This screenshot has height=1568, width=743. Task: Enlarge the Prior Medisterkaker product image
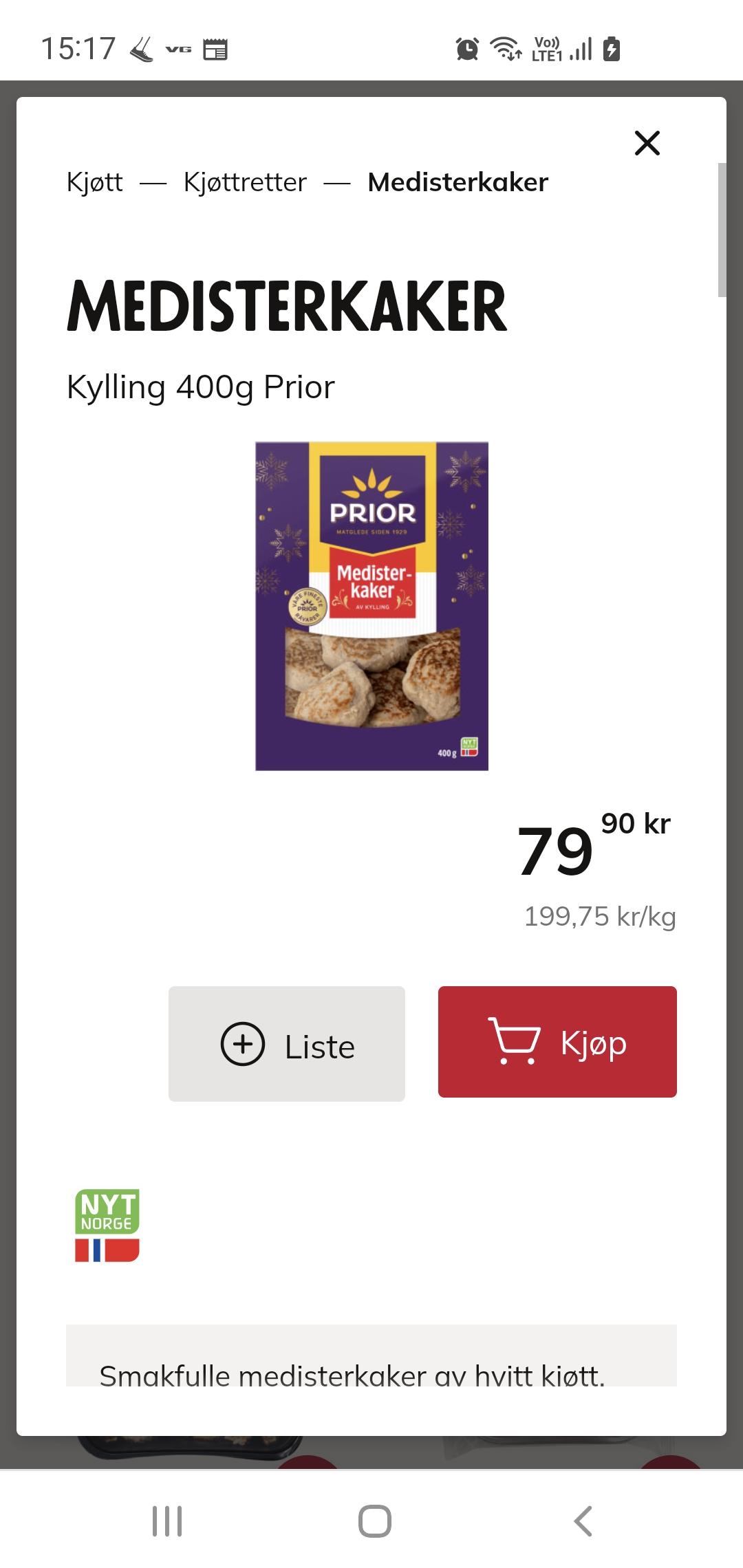coord(371,606)
